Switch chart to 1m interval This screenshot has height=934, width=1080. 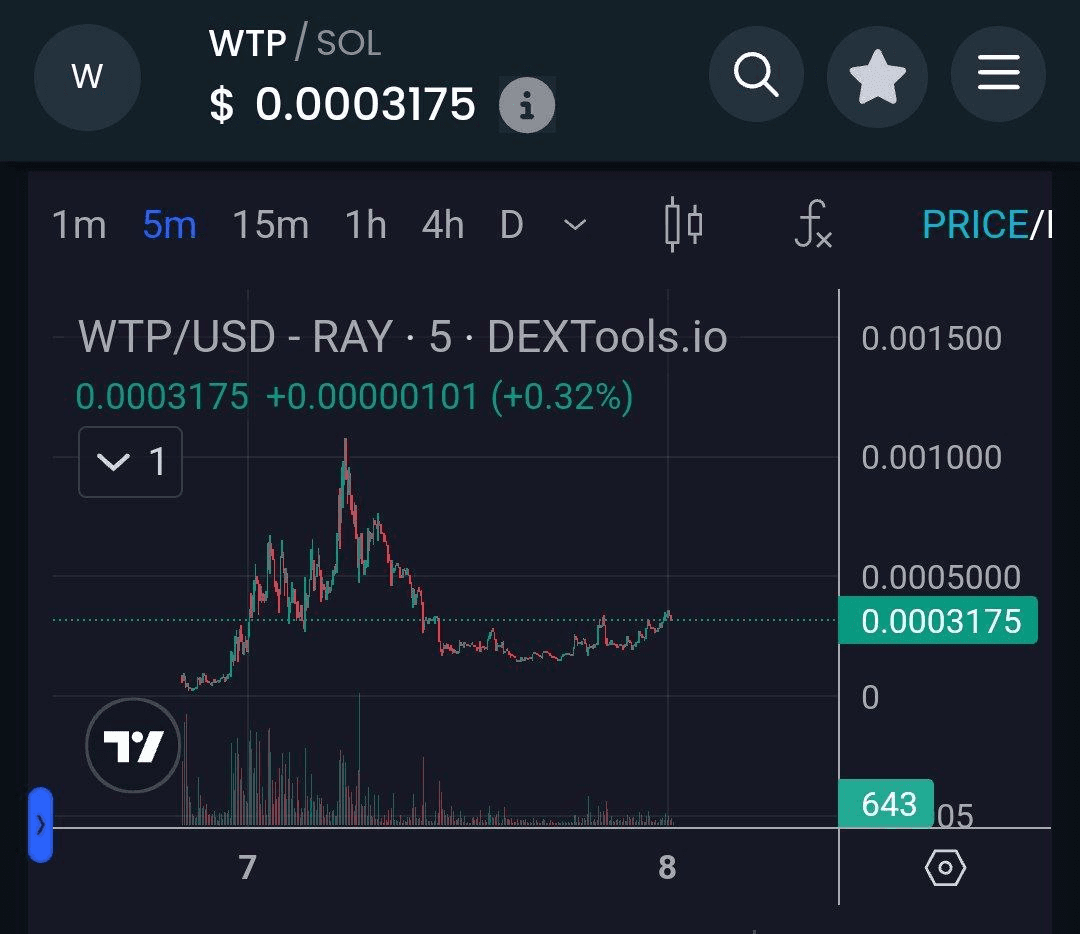(78, 226)
